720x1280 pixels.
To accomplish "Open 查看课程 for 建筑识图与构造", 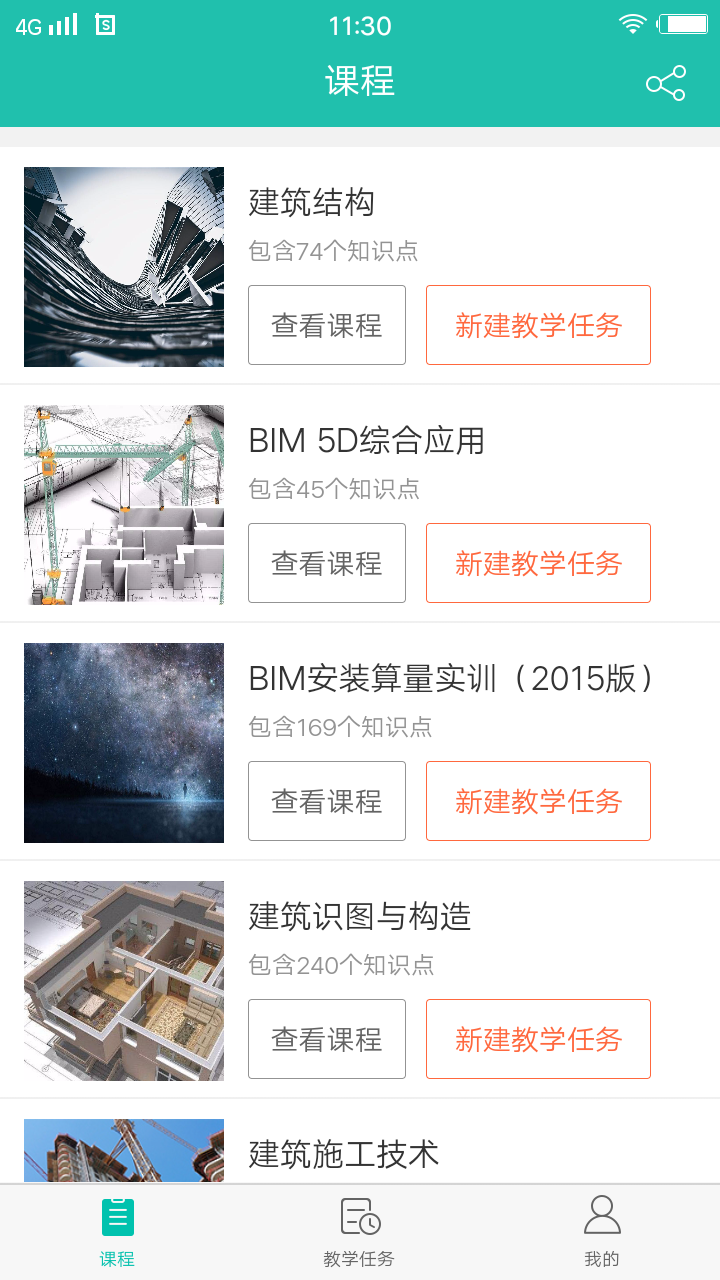I will click(x=327, y=1039).
